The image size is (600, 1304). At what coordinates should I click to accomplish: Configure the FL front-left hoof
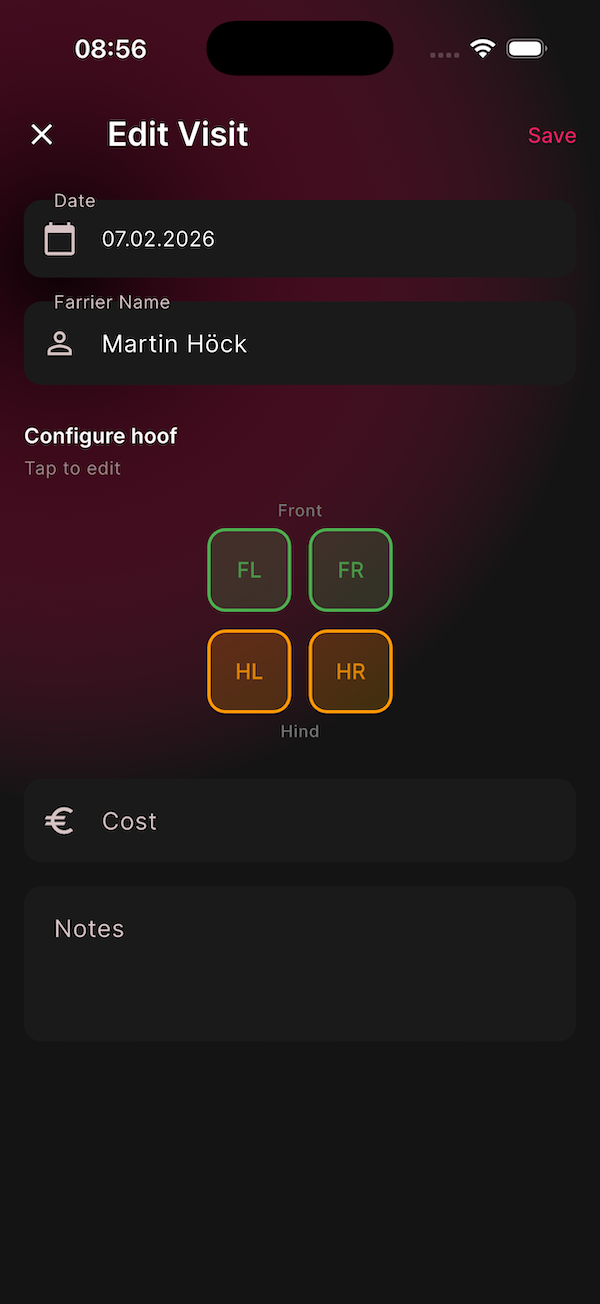pyautogui.click(x=249, y=570)
